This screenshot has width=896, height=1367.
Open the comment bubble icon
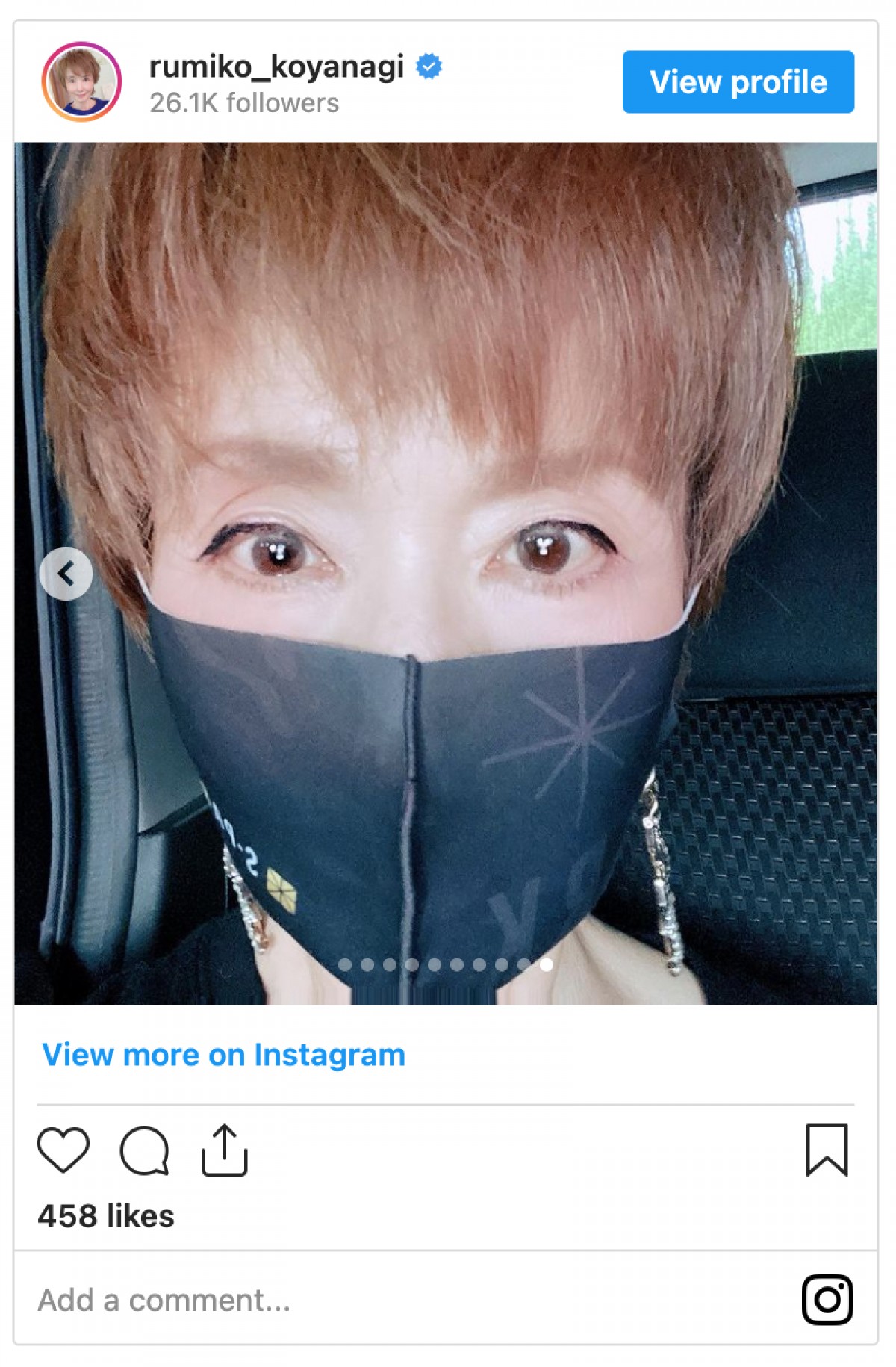pos(144,1150)
